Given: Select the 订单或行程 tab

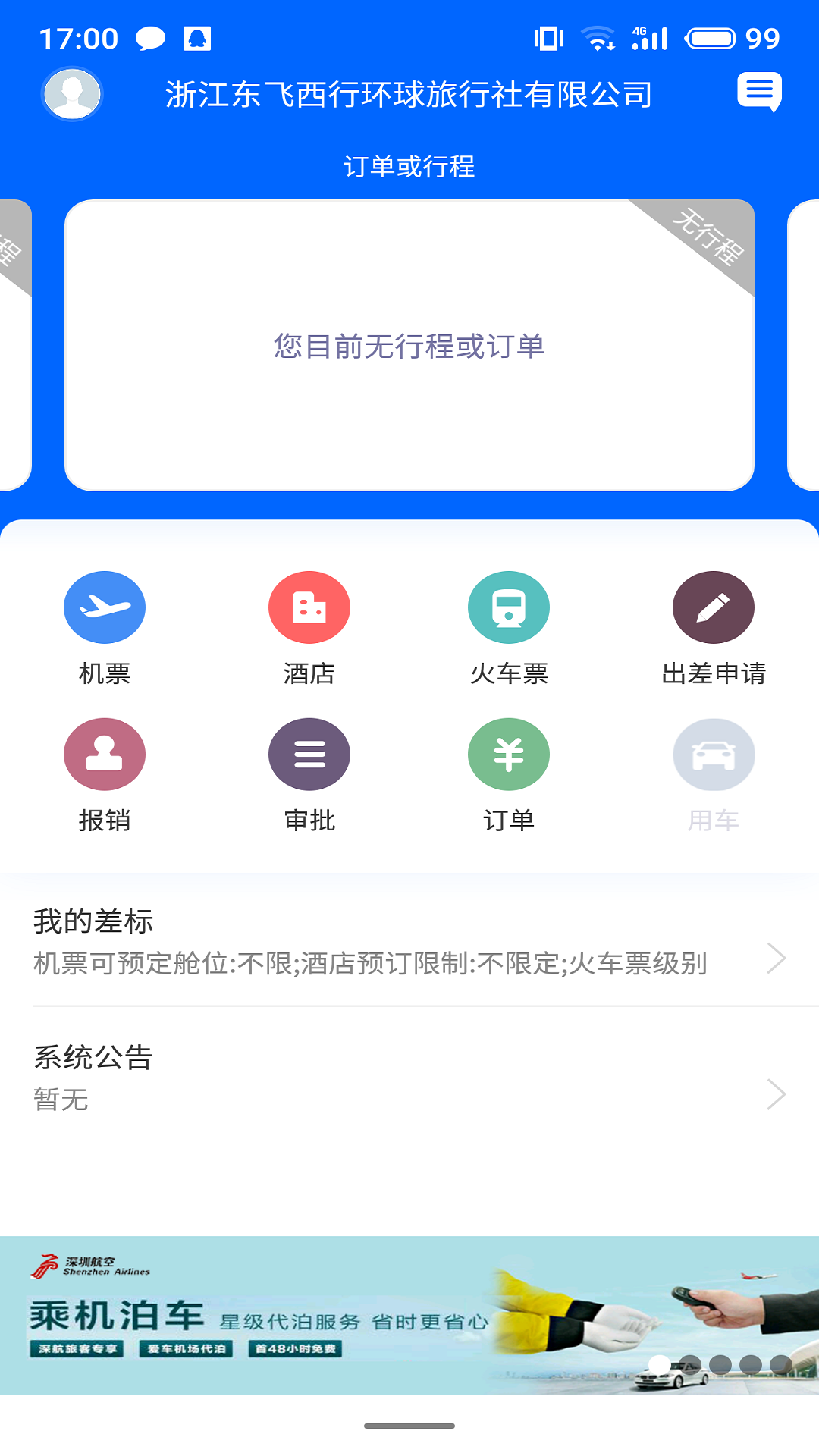Looking at the screenshot, I should pos(409,168).
